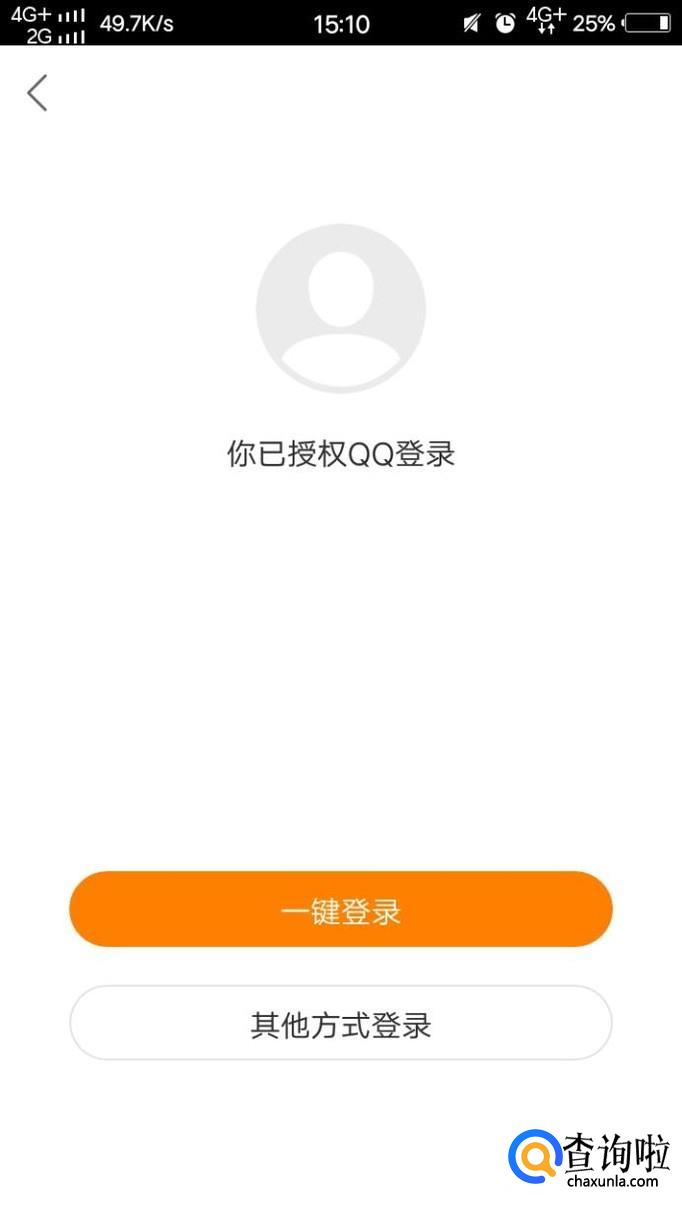Go back using the top-left arrow
This screenshot has width=682, height=1212.
coord(37,93)
